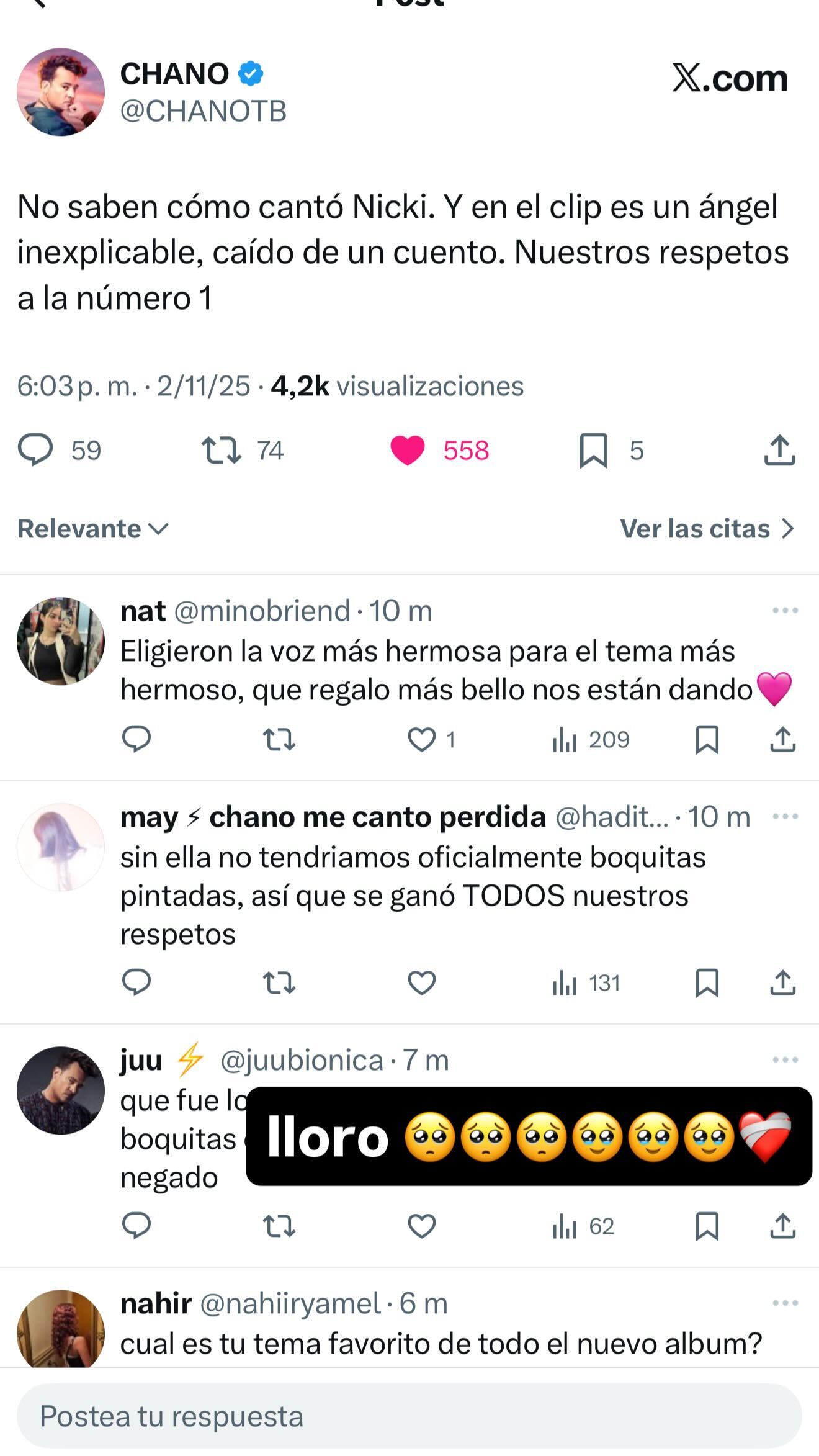819x1456 pixels.
Task: Open more options on nat's reply
Action: 785,611
